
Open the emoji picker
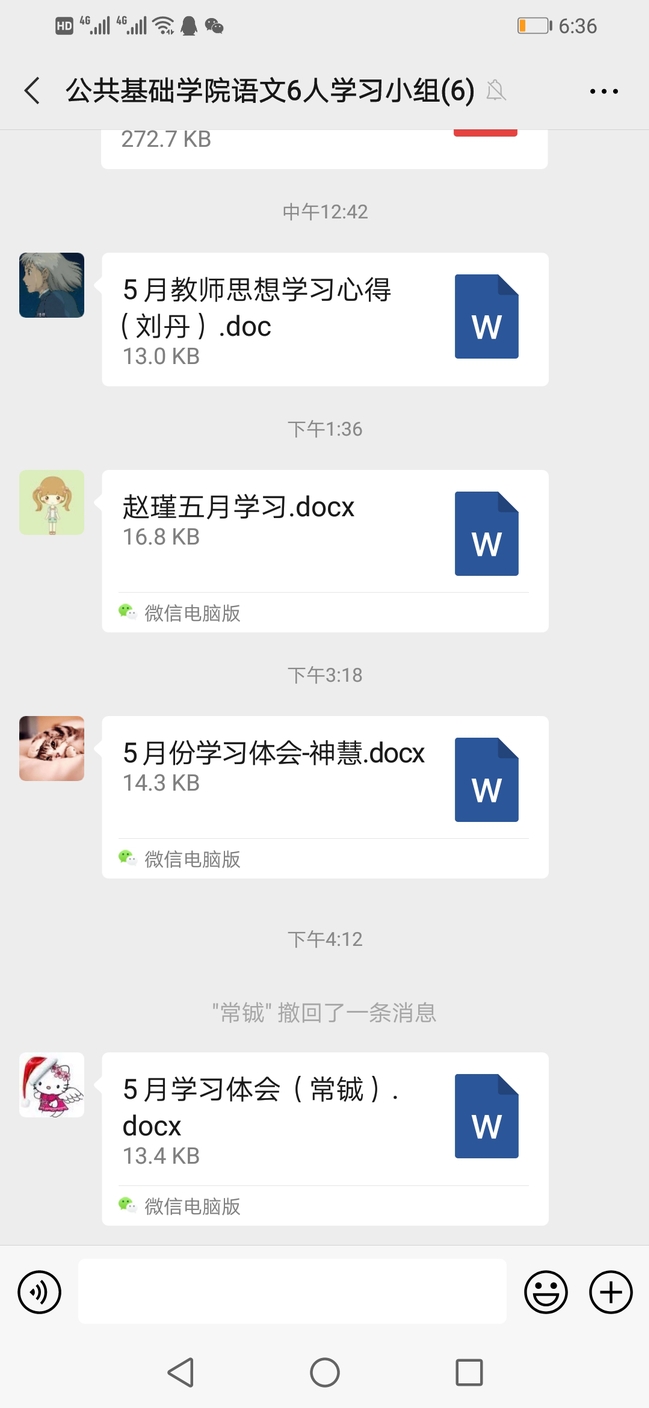(546, 1292)
